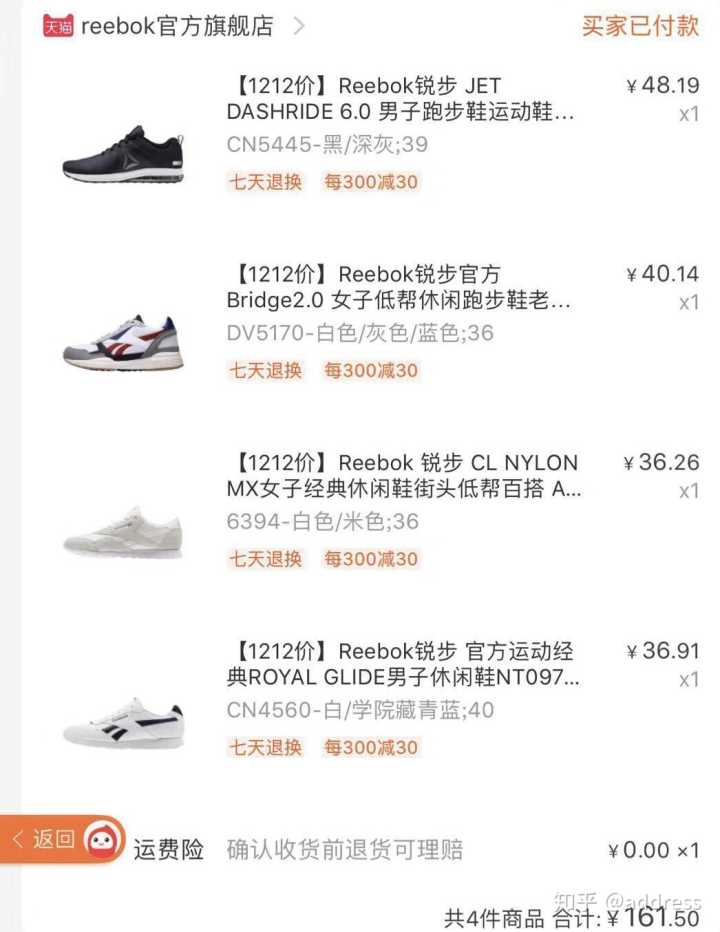Tap the 返回 back button
Viewport: 720px width, 932px height.
click(43, 840)
